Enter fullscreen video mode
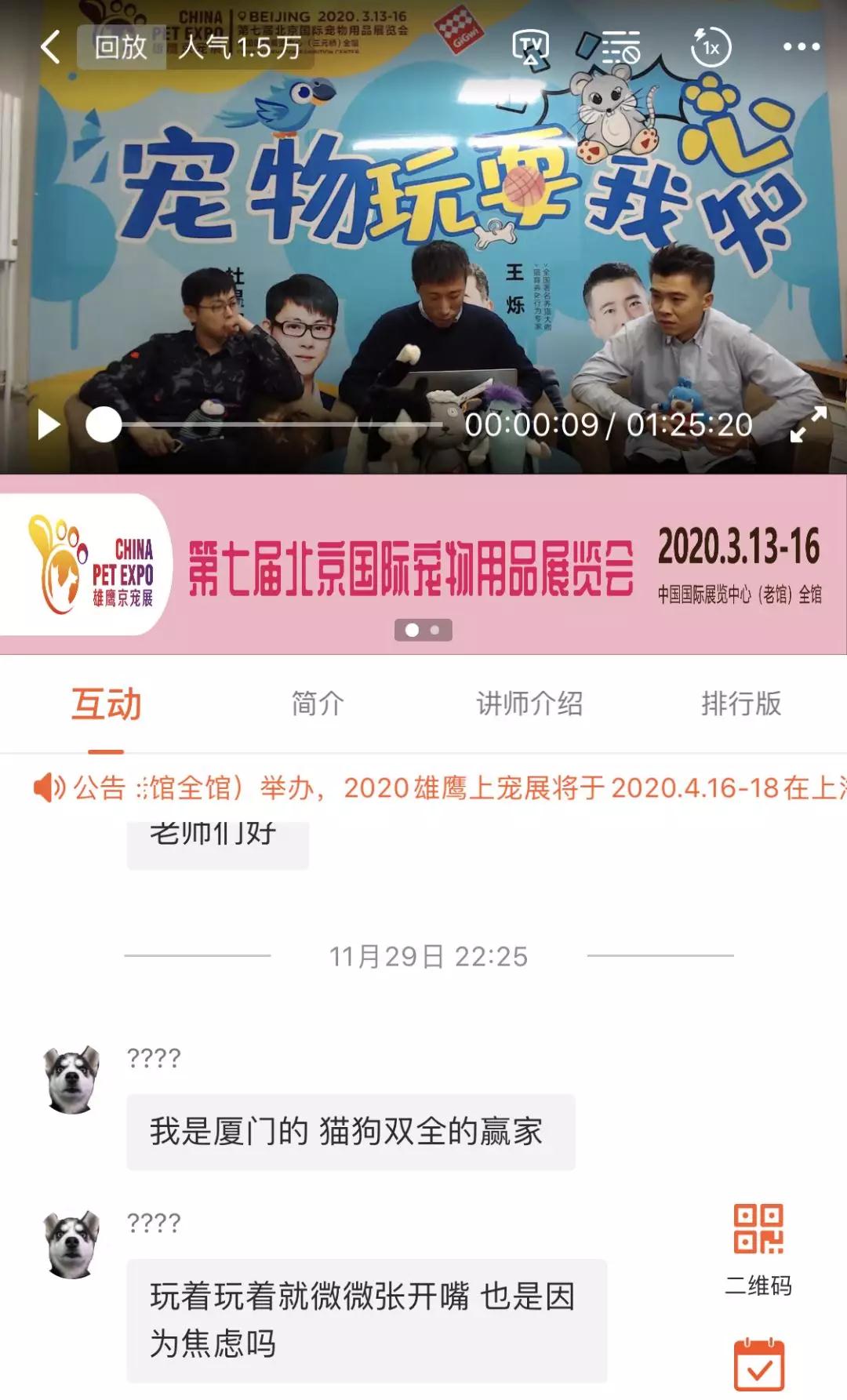847x1400 pixels. pos(807,424)
